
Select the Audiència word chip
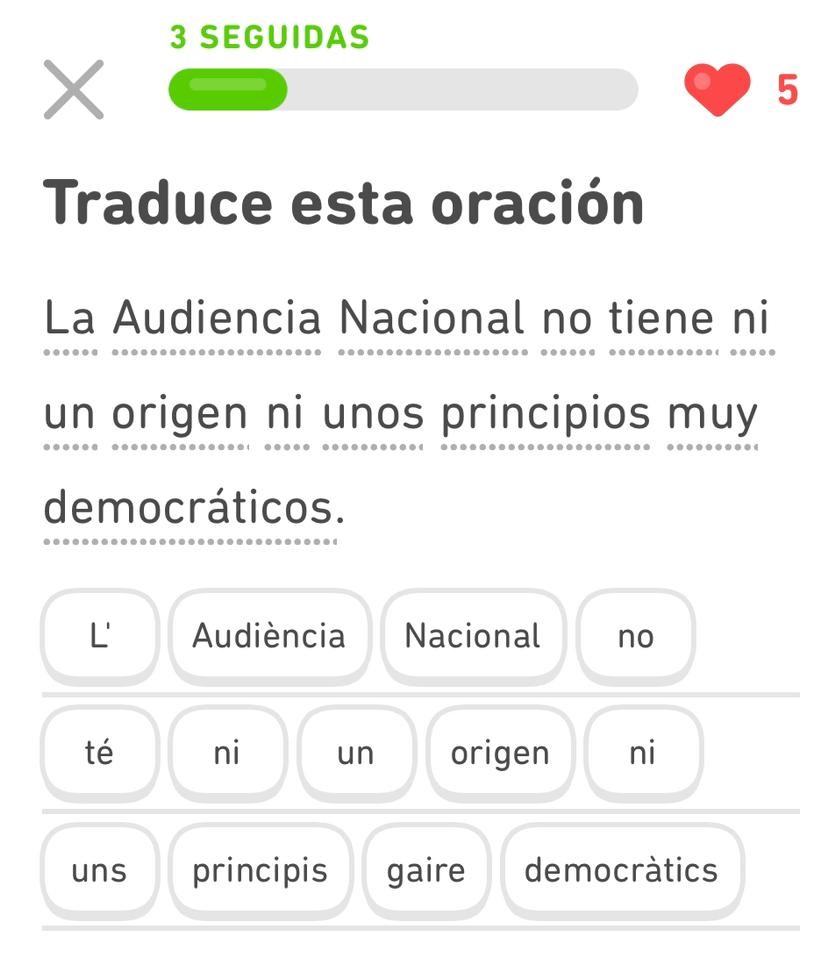269,636
